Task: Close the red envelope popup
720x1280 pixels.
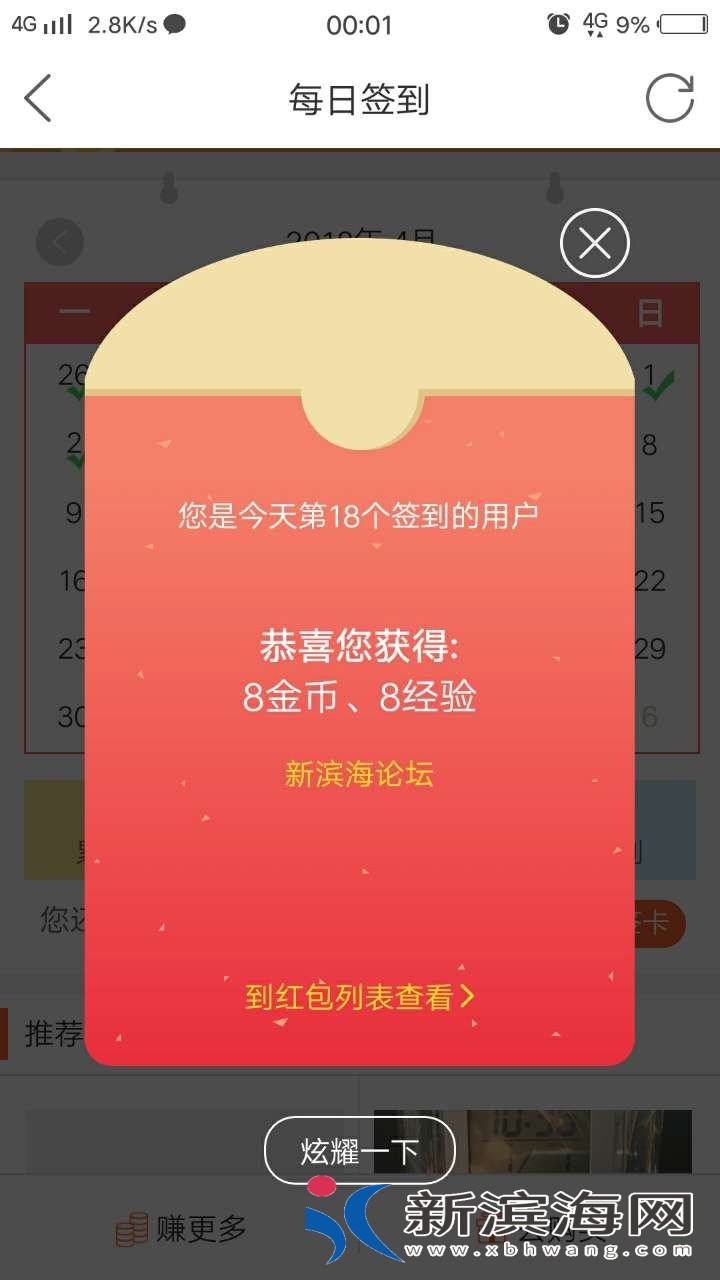Action: (x=594, y=243)
